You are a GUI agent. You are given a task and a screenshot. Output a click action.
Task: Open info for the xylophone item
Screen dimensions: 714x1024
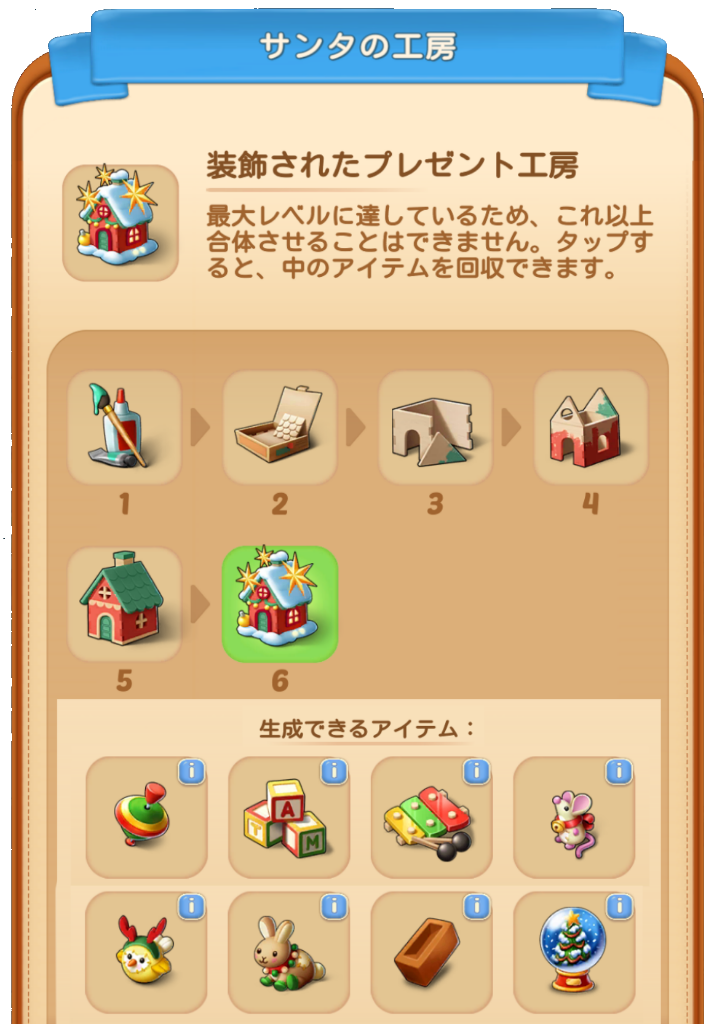476,772
